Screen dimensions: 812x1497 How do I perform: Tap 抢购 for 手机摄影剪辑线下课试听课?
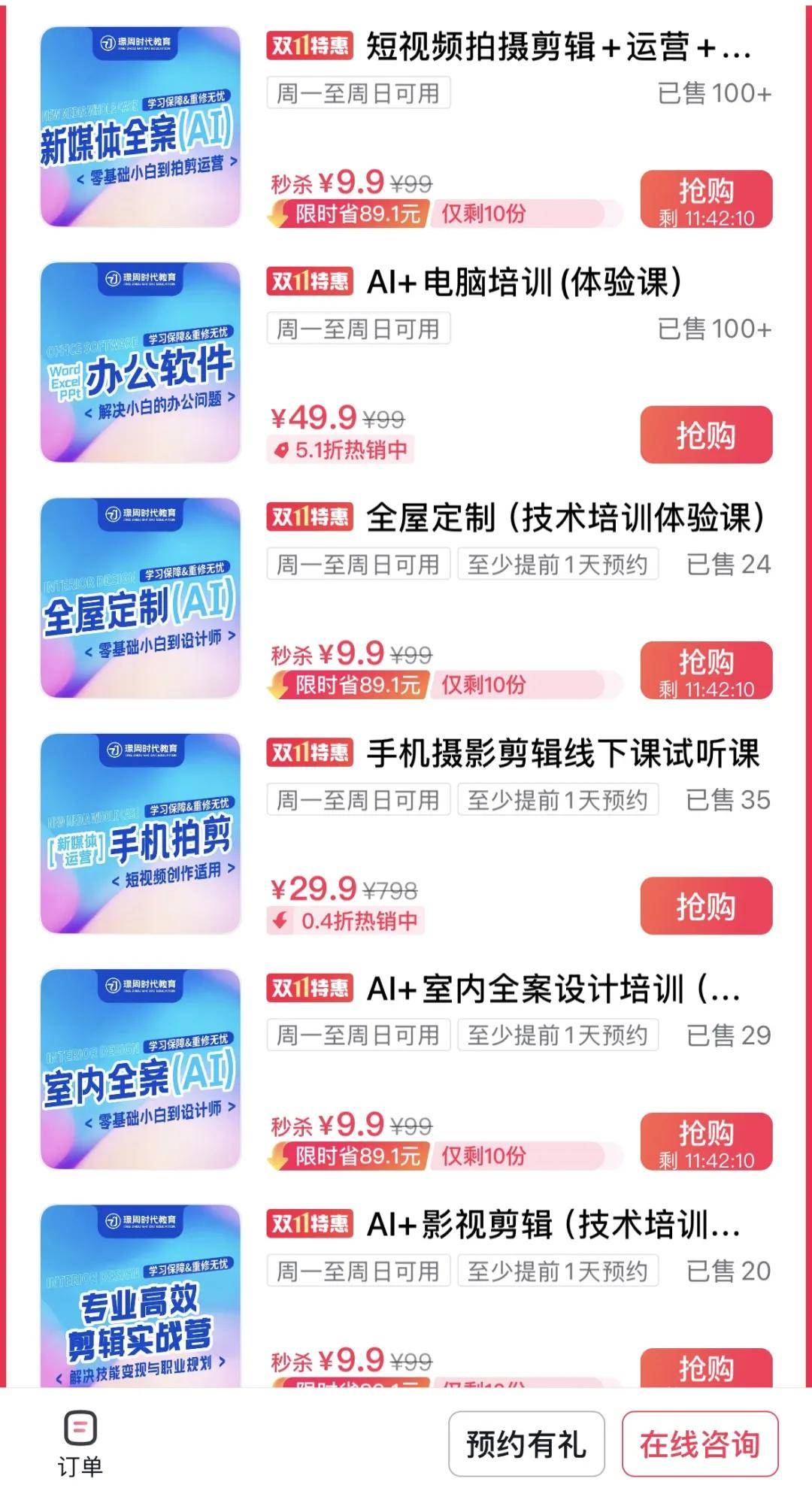[x=706, y=905]
